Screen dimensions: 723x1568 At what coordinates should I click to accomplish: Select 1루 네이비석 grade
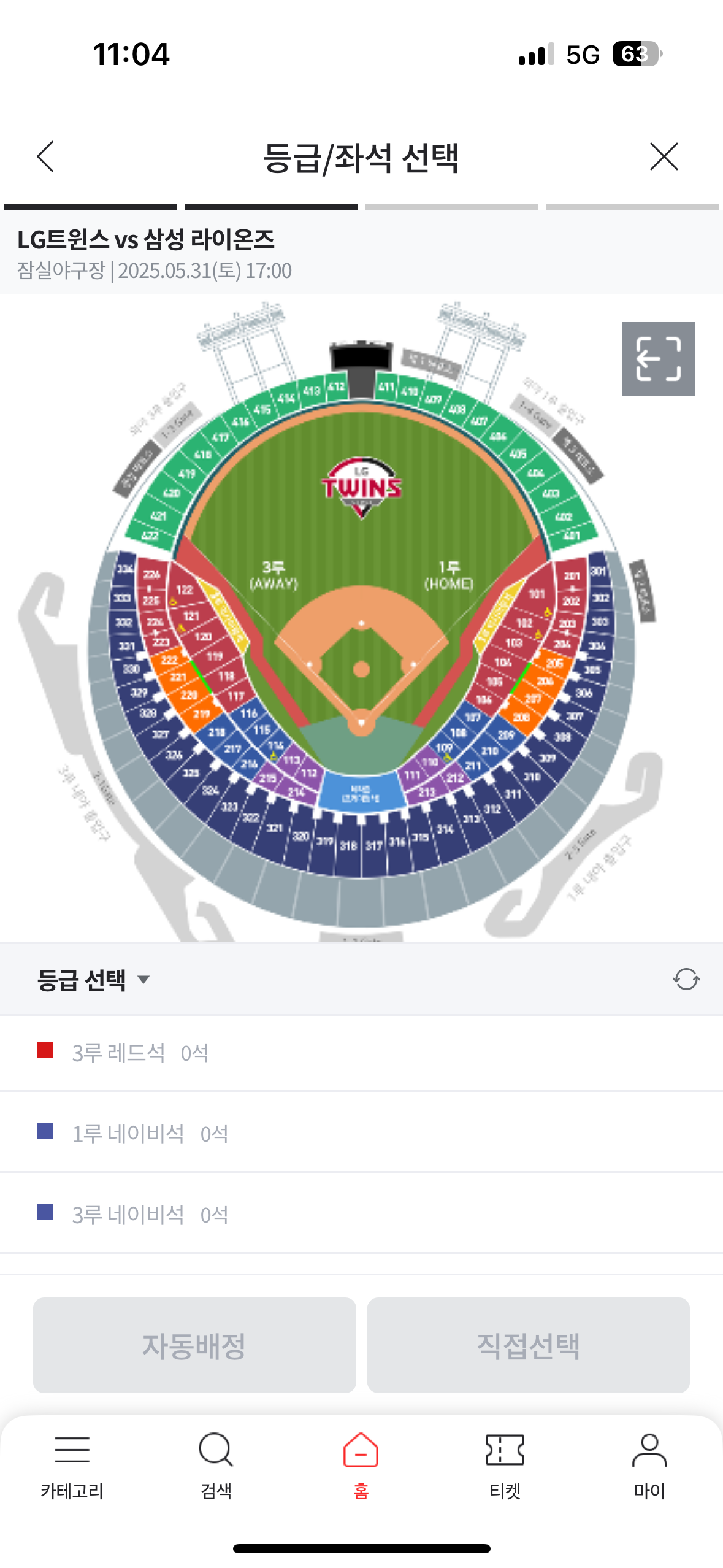pos(361,1133)
